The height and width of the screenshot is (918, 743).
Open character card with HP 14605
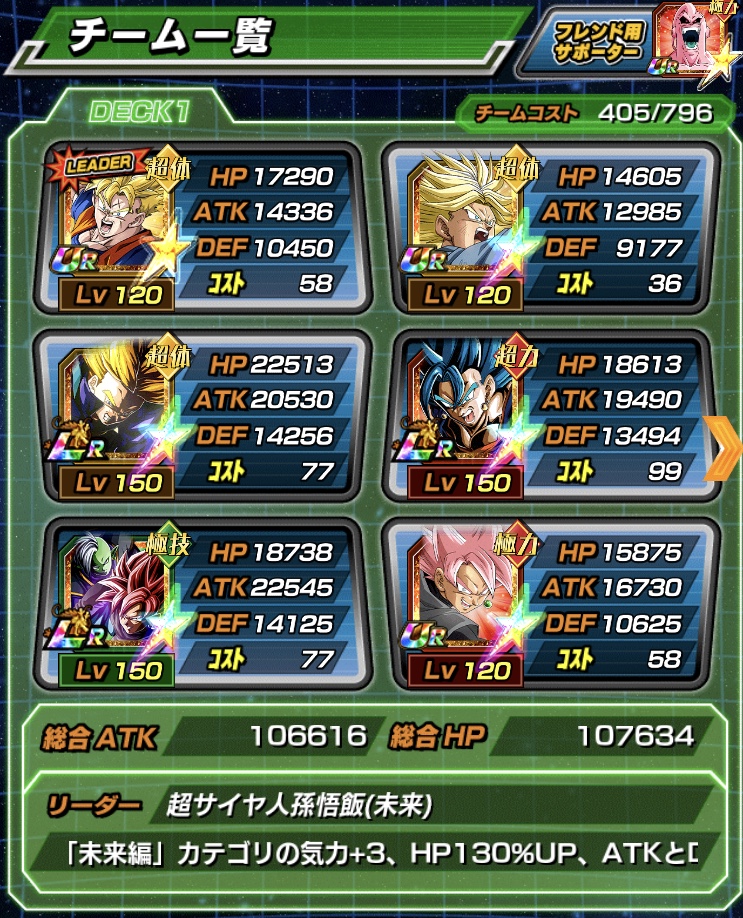pyautogui.click(x=552, y=229)
